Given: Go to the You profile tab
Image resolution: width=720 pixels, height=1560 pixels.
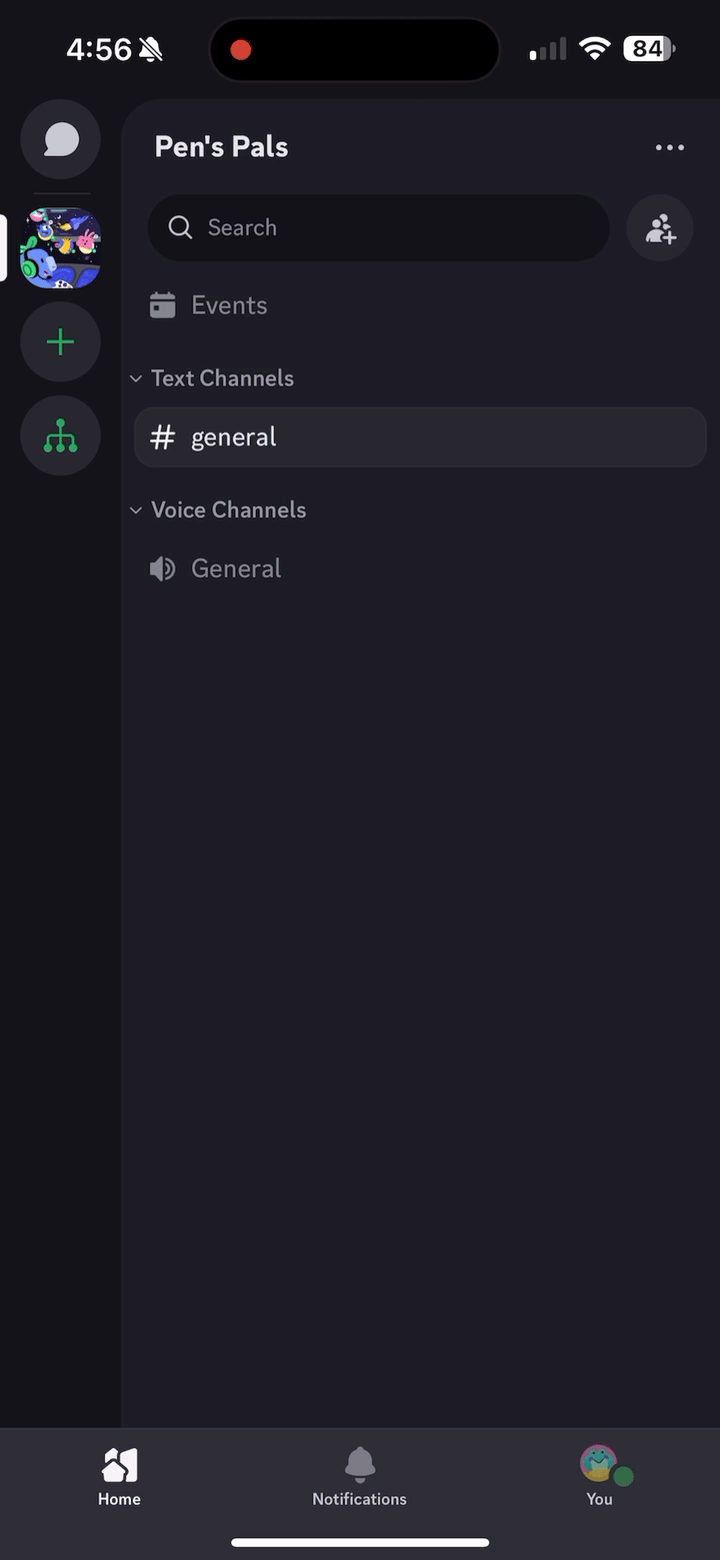Looking at the screenshot, I should 599,1477.
